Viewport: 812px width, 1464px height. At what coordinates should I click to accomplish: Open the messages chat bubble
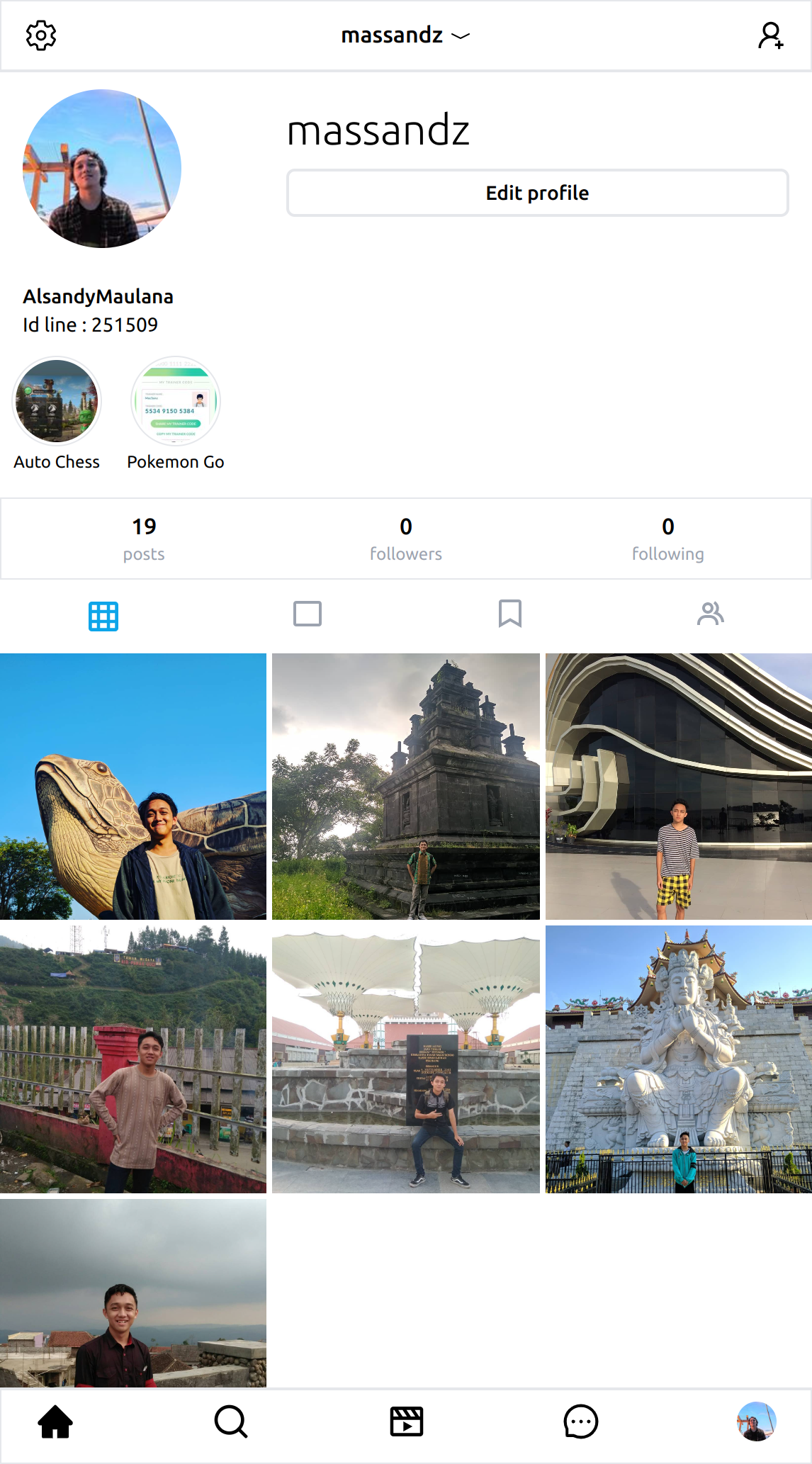coord(581,1421)
